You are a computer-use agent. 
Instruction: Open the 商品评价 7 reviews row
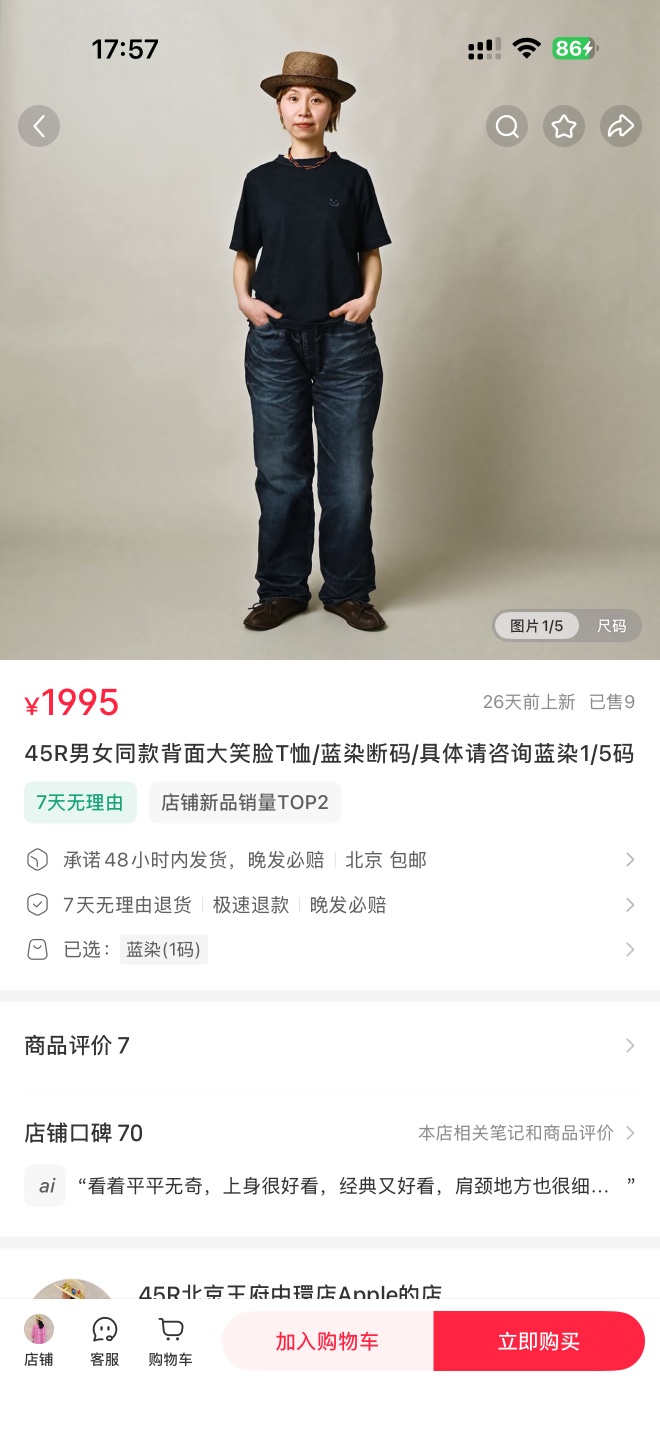(x=330, y=1046)
